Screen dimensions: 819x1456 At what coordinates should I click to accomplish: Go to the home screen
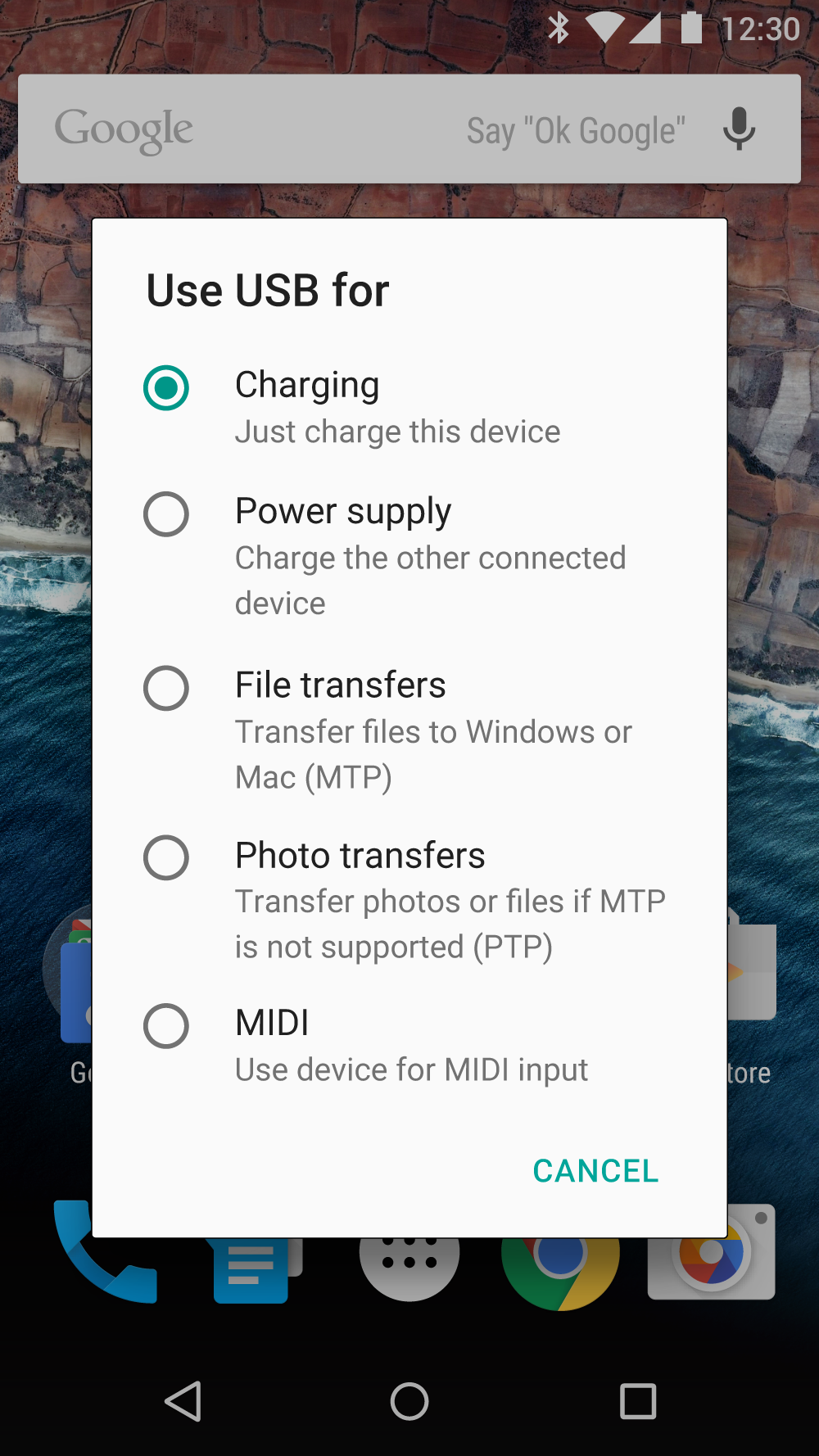pyautogui.click(x=409, y=1401)
